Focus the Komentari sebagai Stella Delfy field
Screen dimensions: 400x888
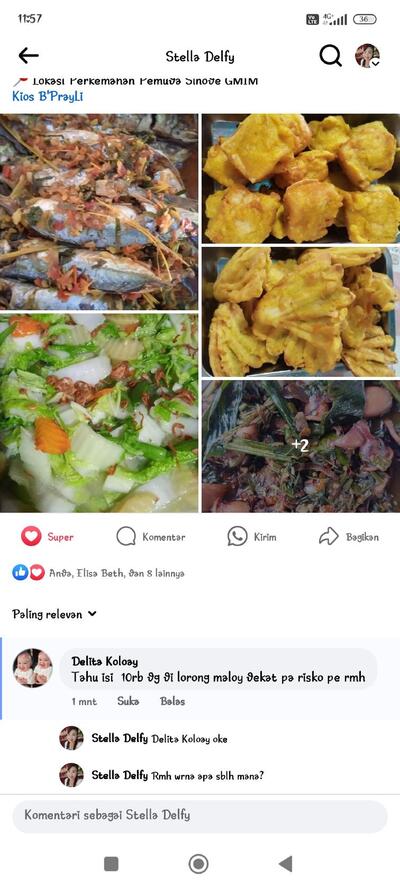click(x=200, y=816)
